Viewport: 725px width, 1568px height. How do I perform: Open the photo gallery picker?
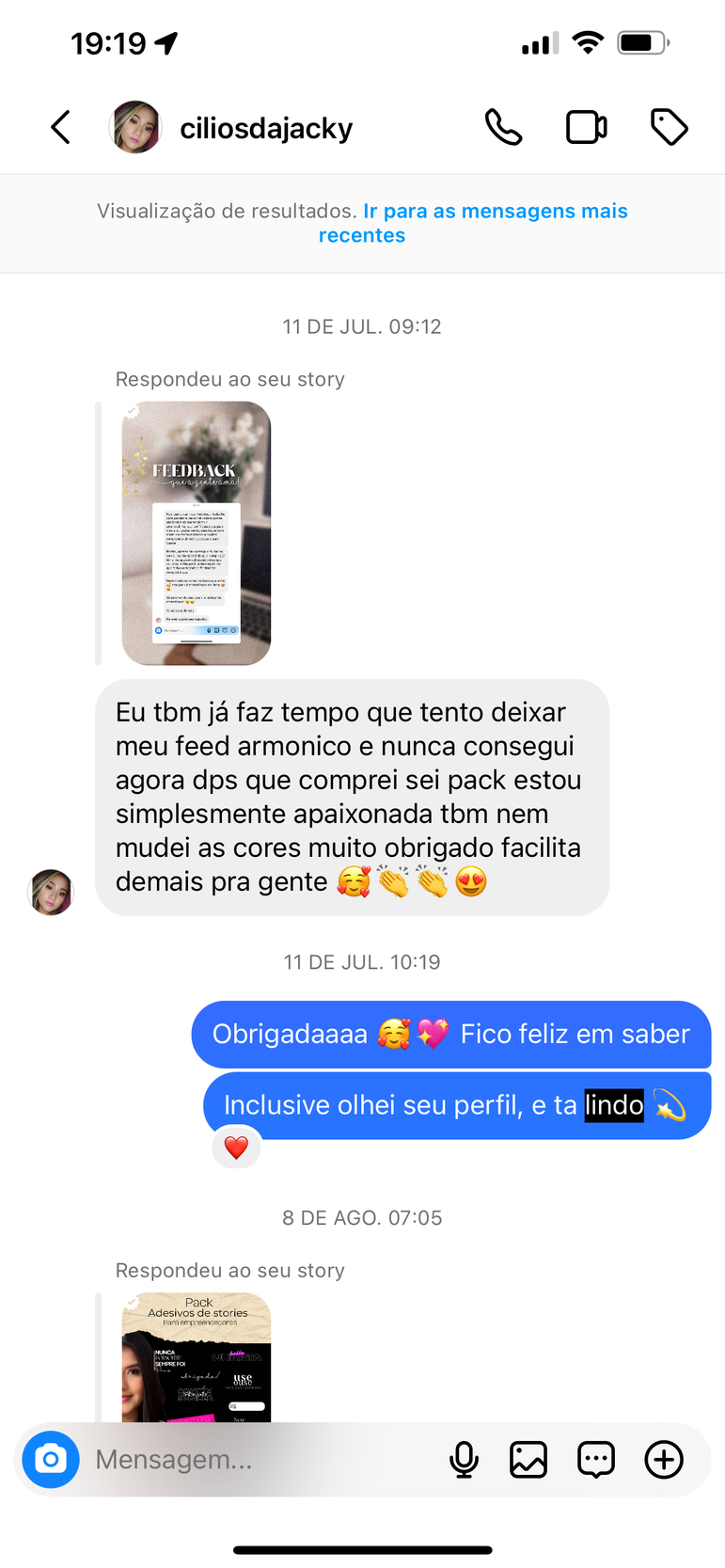(x=528, y=1459)
